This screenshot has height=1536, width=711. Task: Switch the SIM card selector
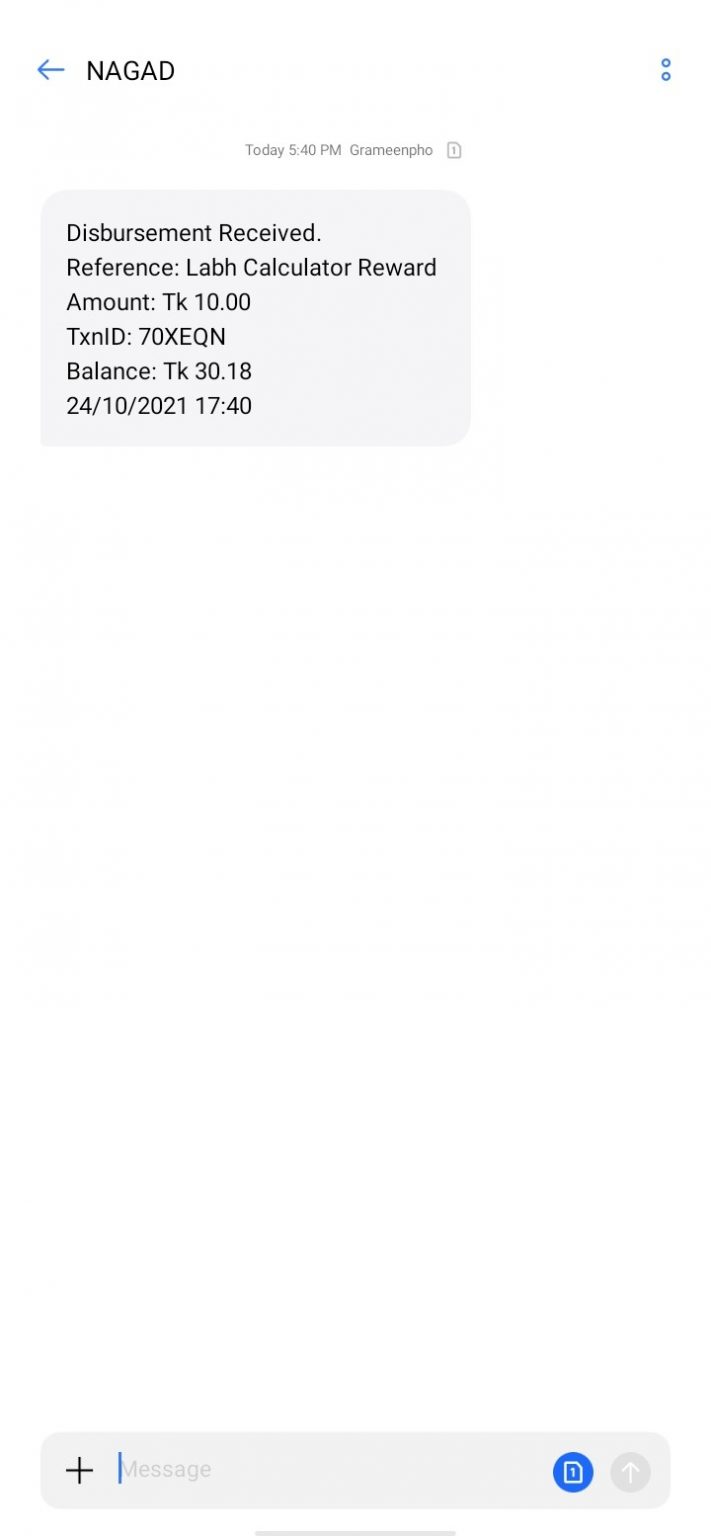tap(573, 1471)
